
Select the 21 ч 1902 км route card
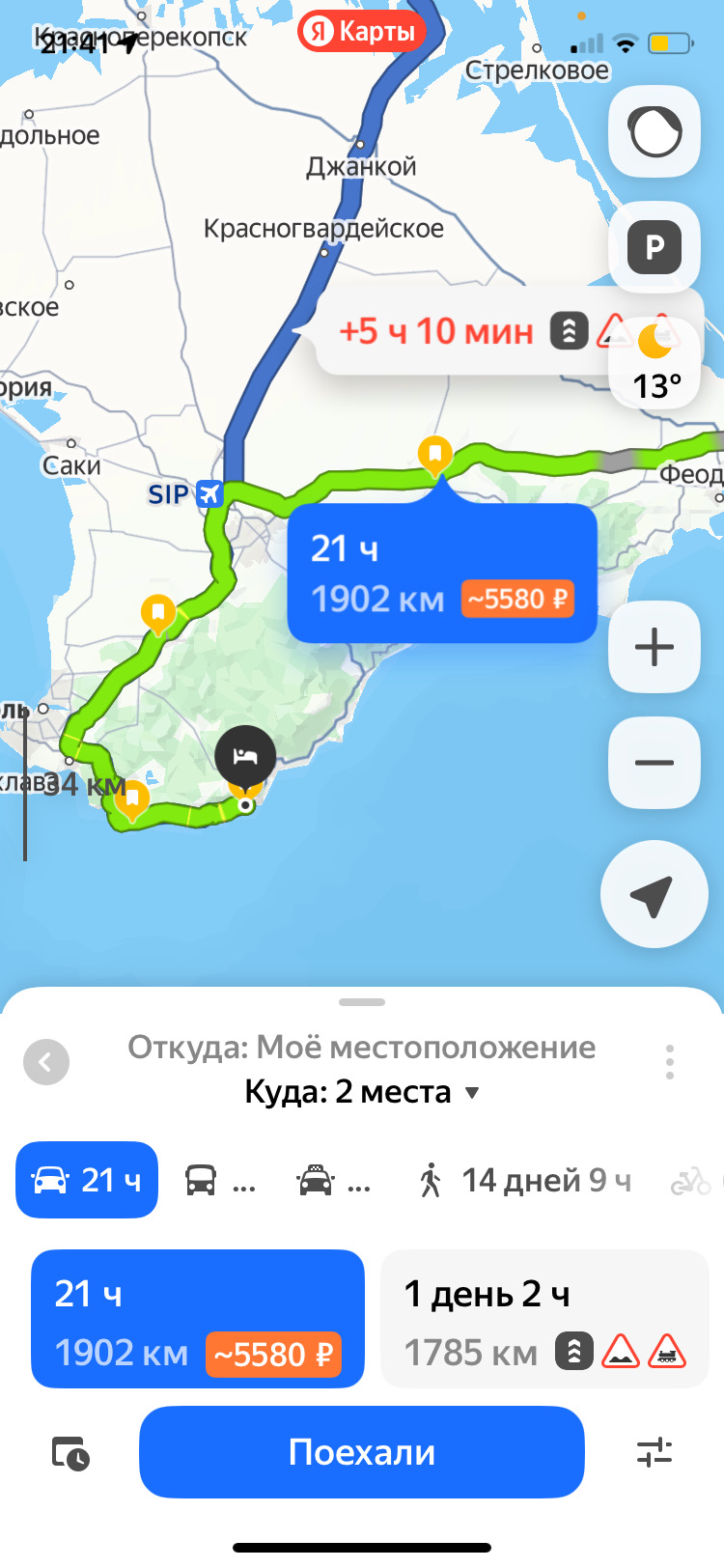point(197,1320)
